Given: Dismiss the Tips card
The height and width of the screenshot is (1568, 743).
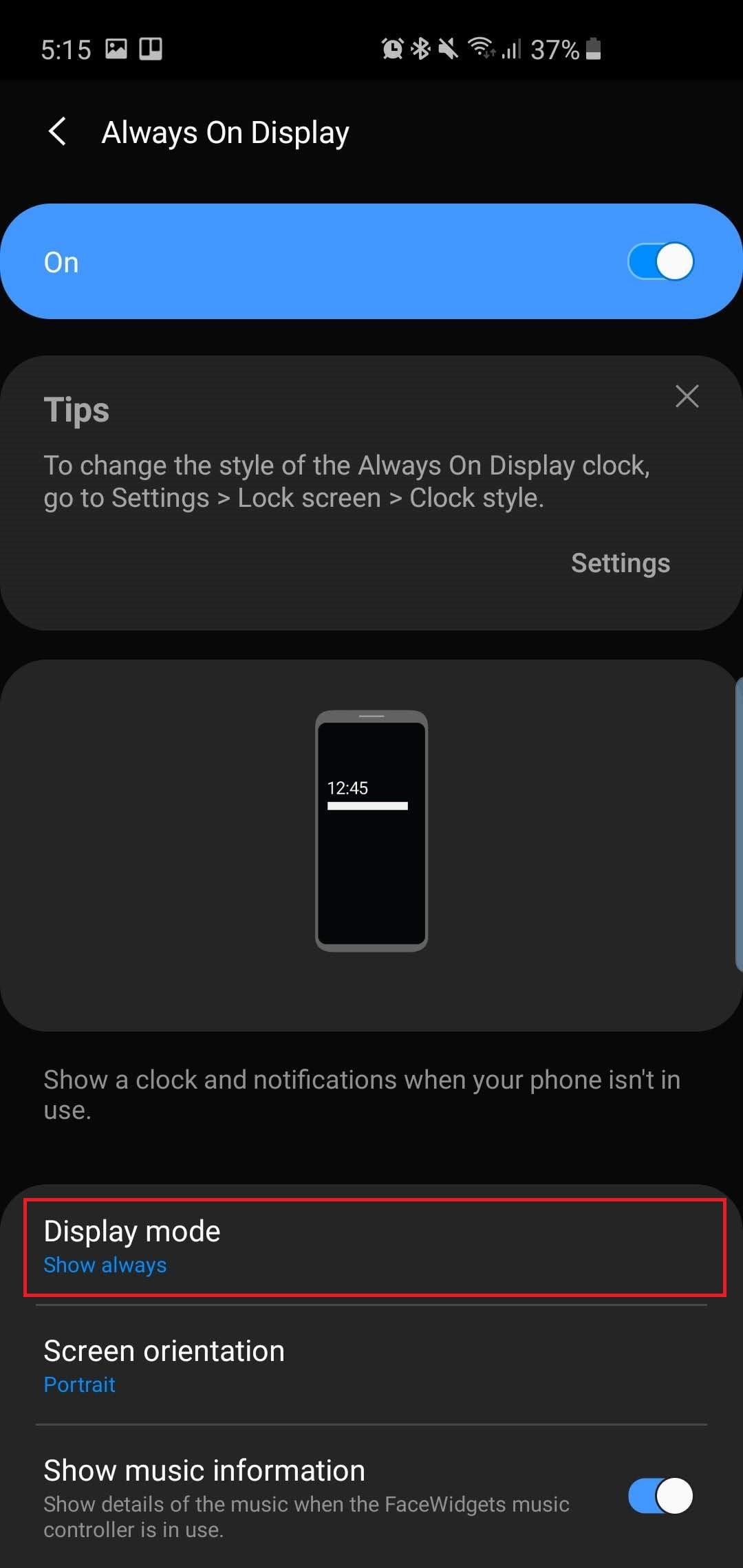Looking at the screenshot, I should click(x=687, y=396).
